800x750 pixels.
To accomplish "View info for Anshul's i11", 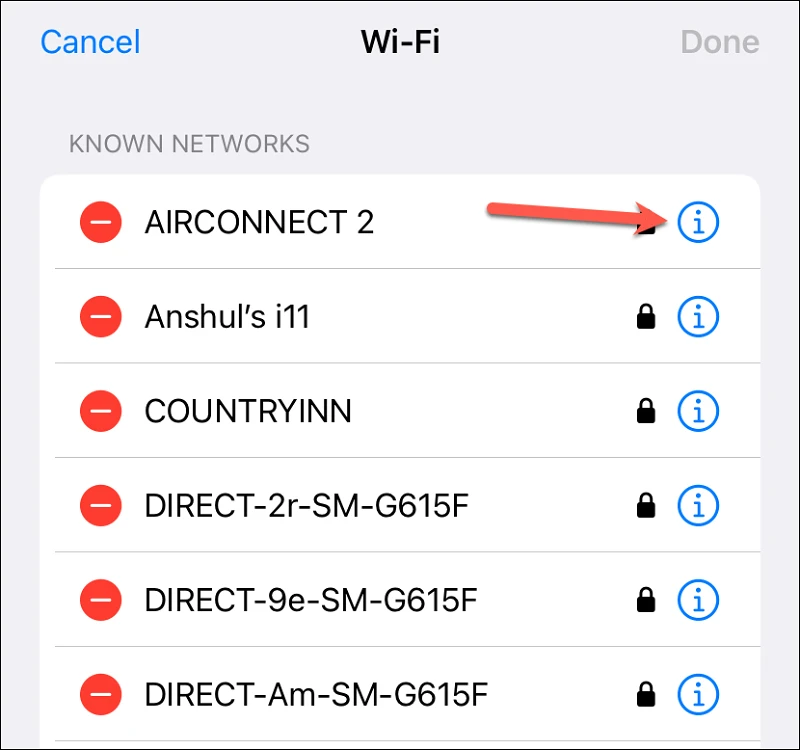I will pyautogui.click(x=698, y=317).
